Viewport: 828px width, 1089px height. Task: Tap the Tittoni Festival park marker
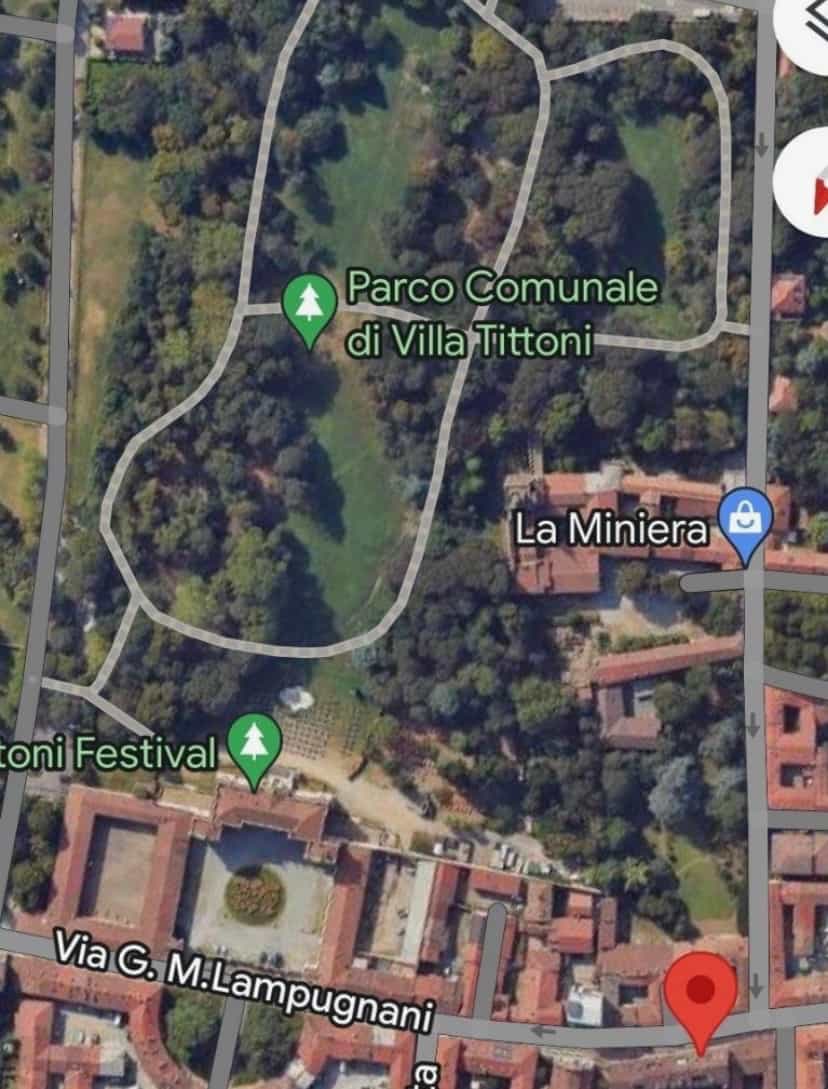[x=254, y=746]
